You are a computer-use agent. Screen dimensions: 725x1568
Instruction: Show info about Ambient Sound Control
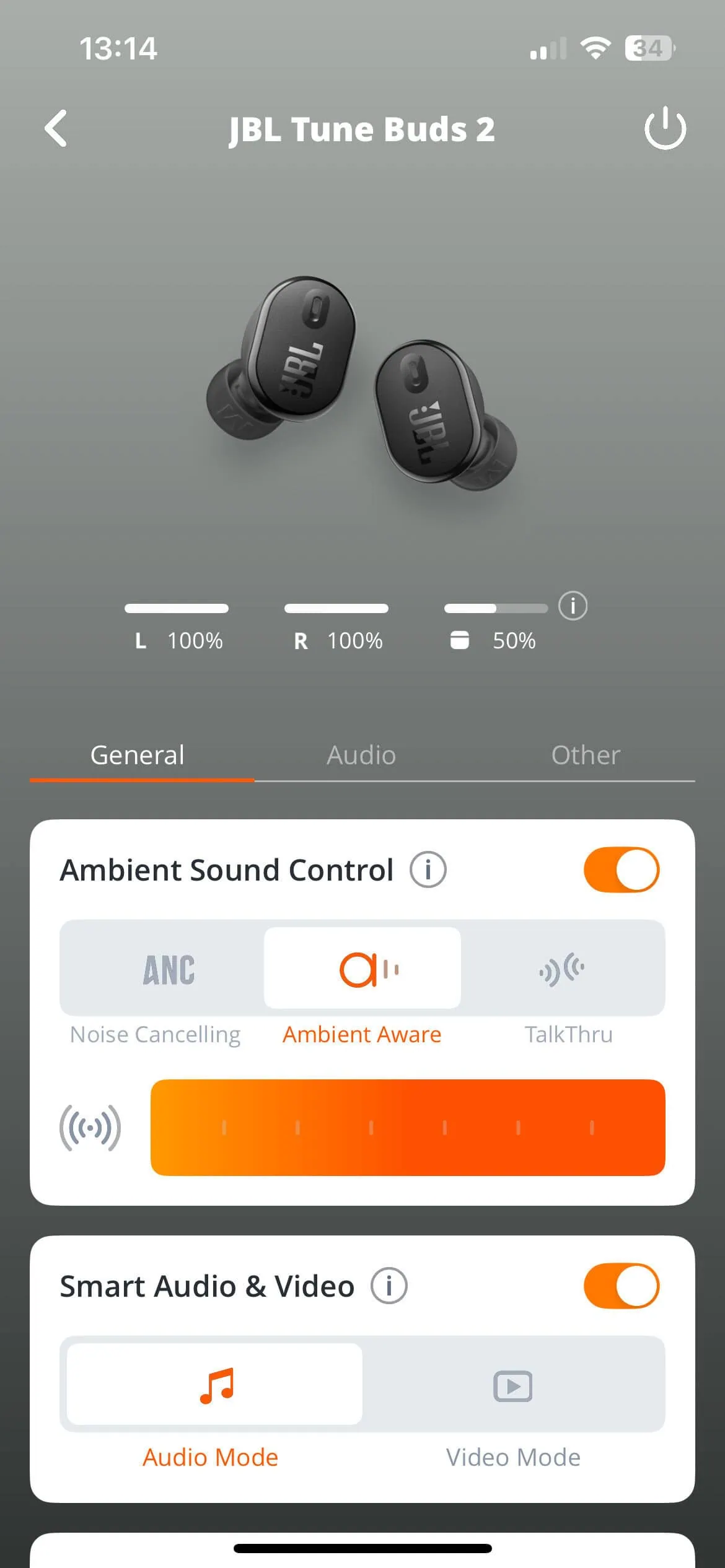[x=428, y=869]
